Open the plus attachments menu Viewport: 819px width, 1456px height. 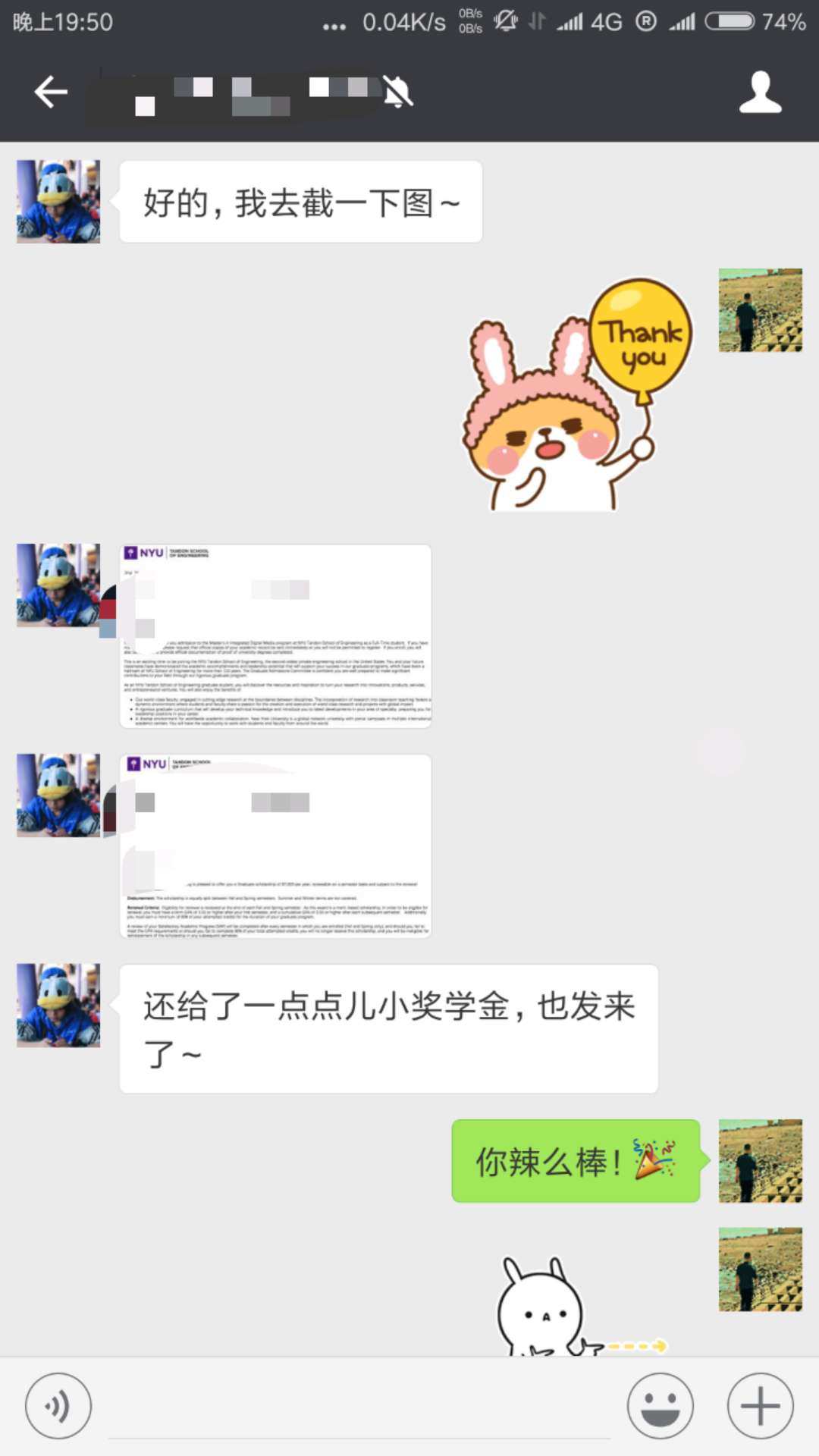click(x=760, y=1405)
